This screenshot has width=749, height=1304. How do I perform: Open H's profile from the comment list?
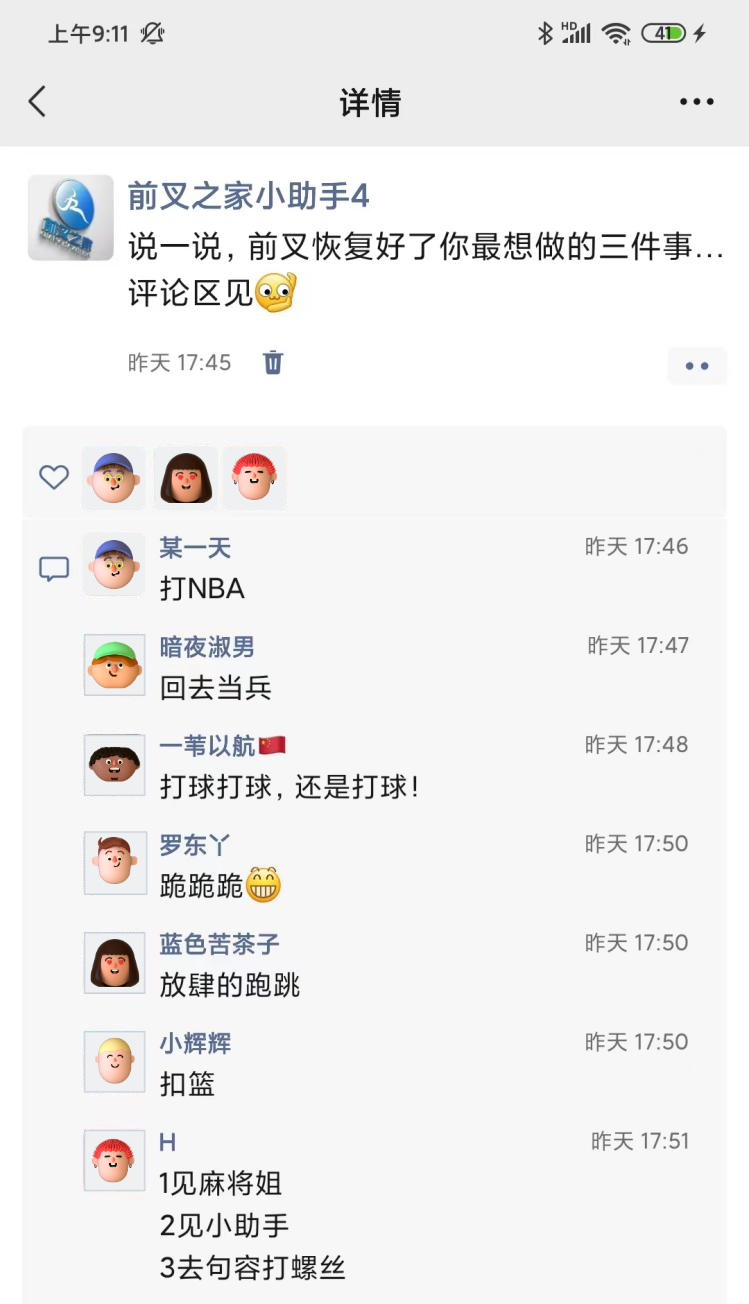pos(168,1142)
